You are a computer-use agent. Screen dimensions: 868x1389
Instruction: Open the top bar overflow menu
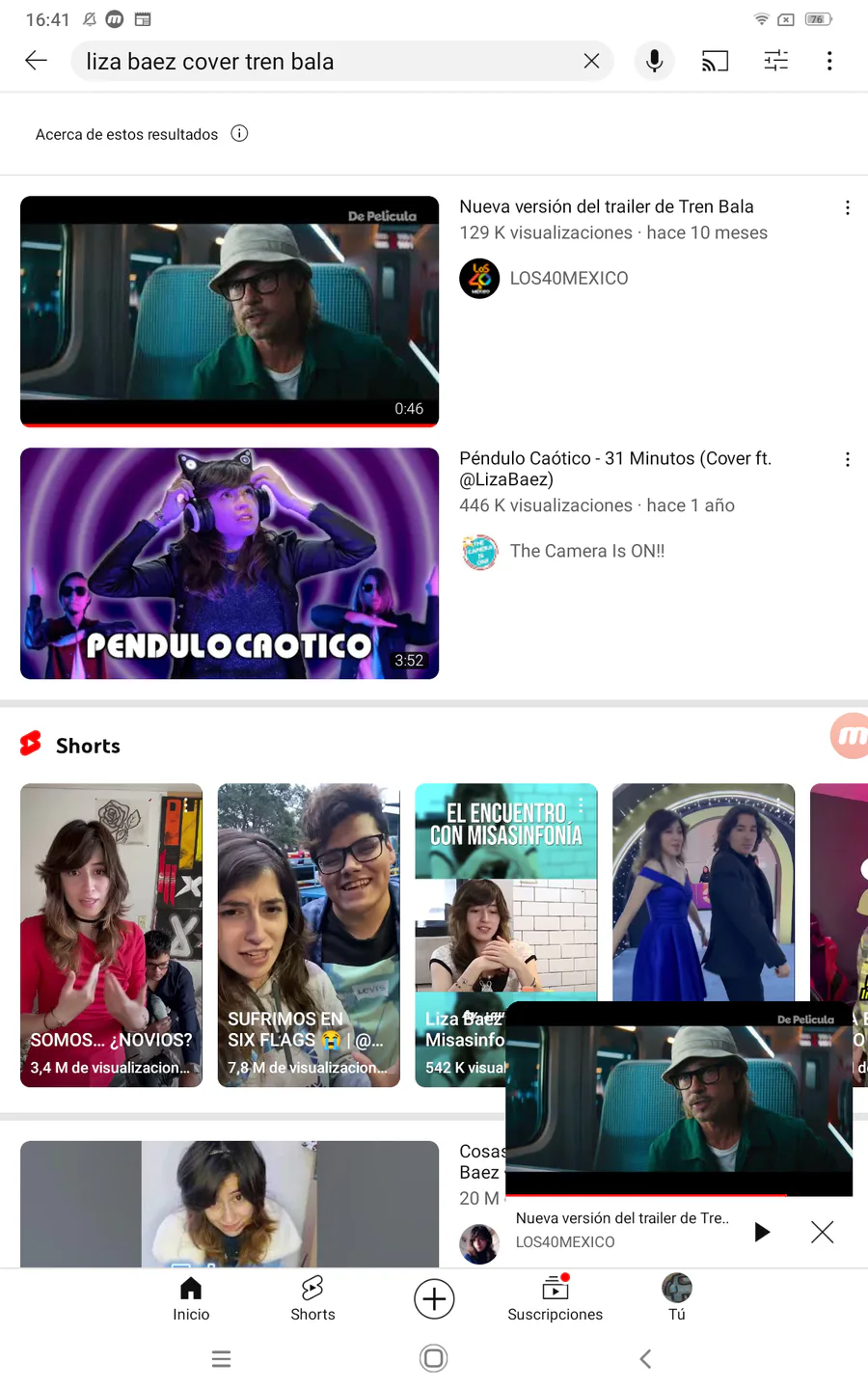coord(829,61)
